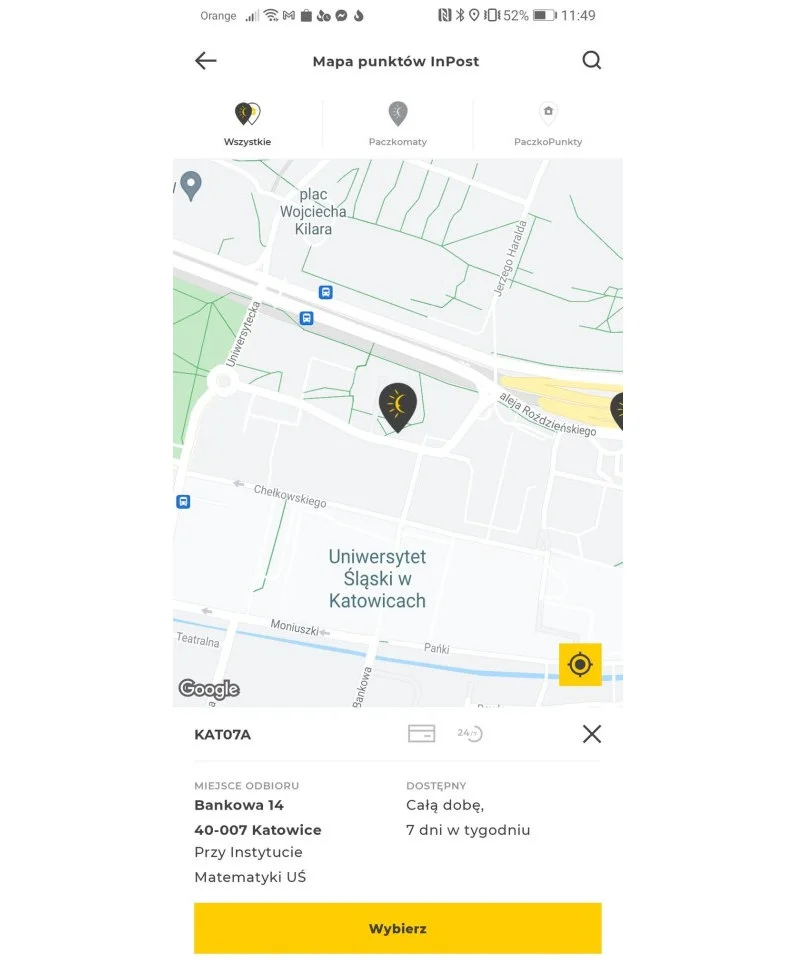This screenshot has height=975, width=803.
Task: Center map on my location
Action: click(580, 664)
